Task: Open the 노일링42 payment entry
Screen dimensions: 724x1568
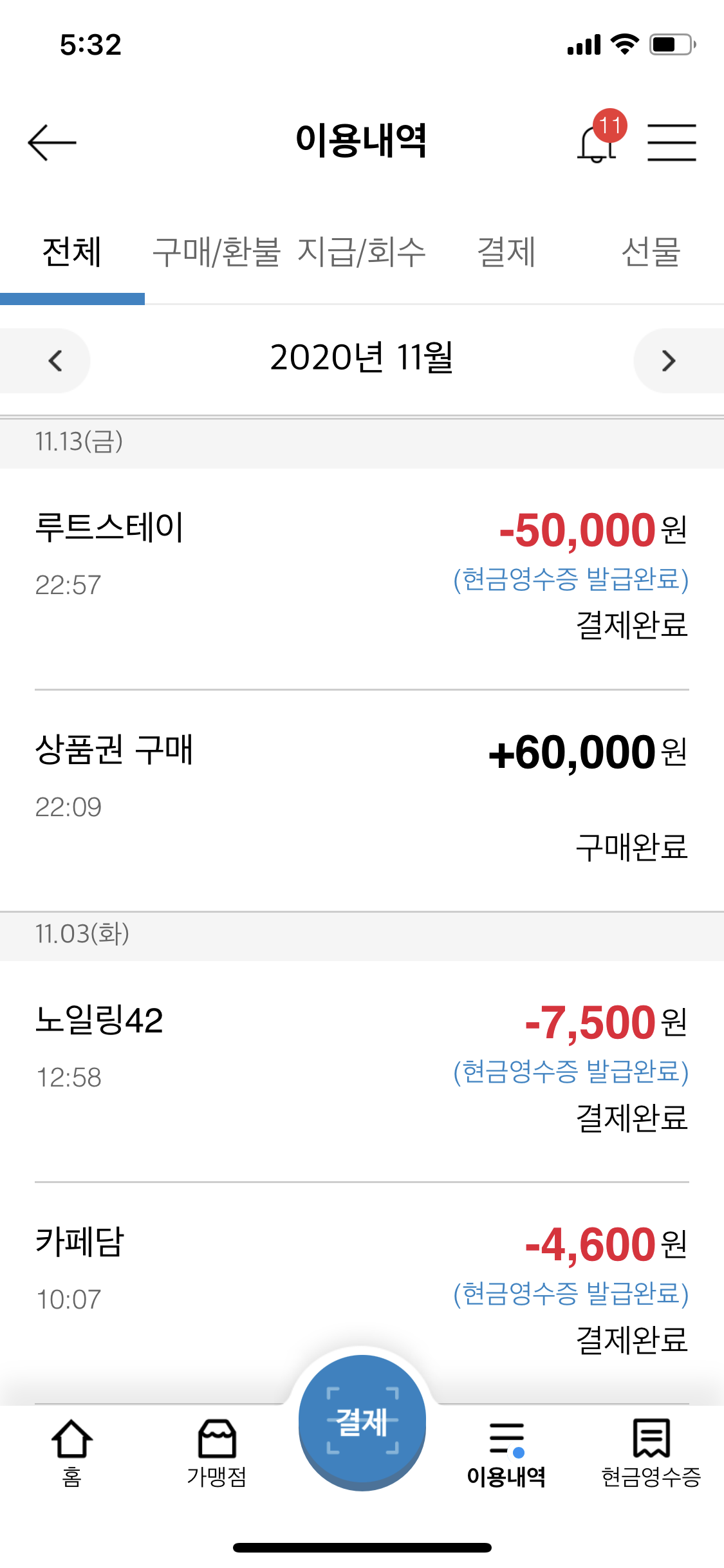Action: tap(362, 1071)
